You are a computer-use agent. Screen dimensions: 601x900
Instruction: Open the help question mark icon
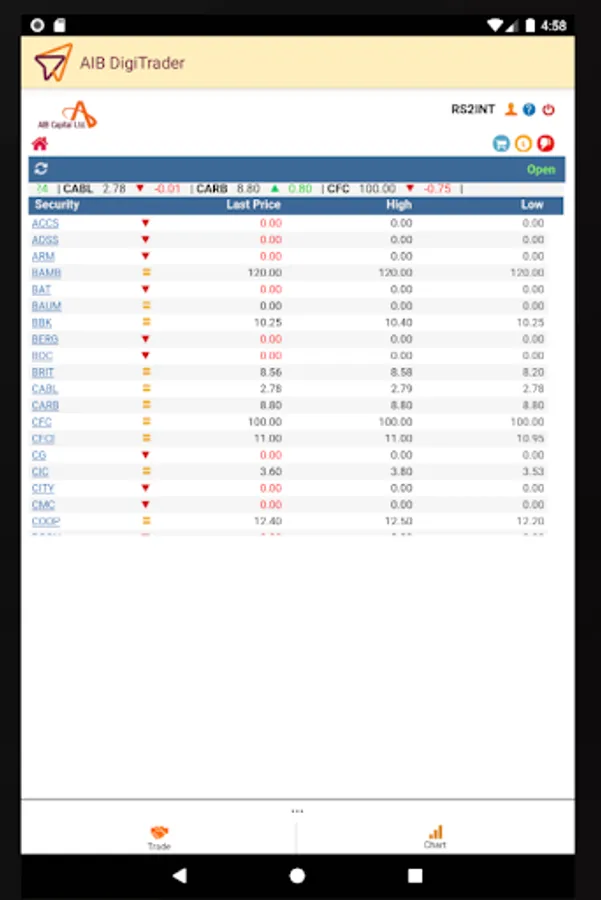click(529, 109)
